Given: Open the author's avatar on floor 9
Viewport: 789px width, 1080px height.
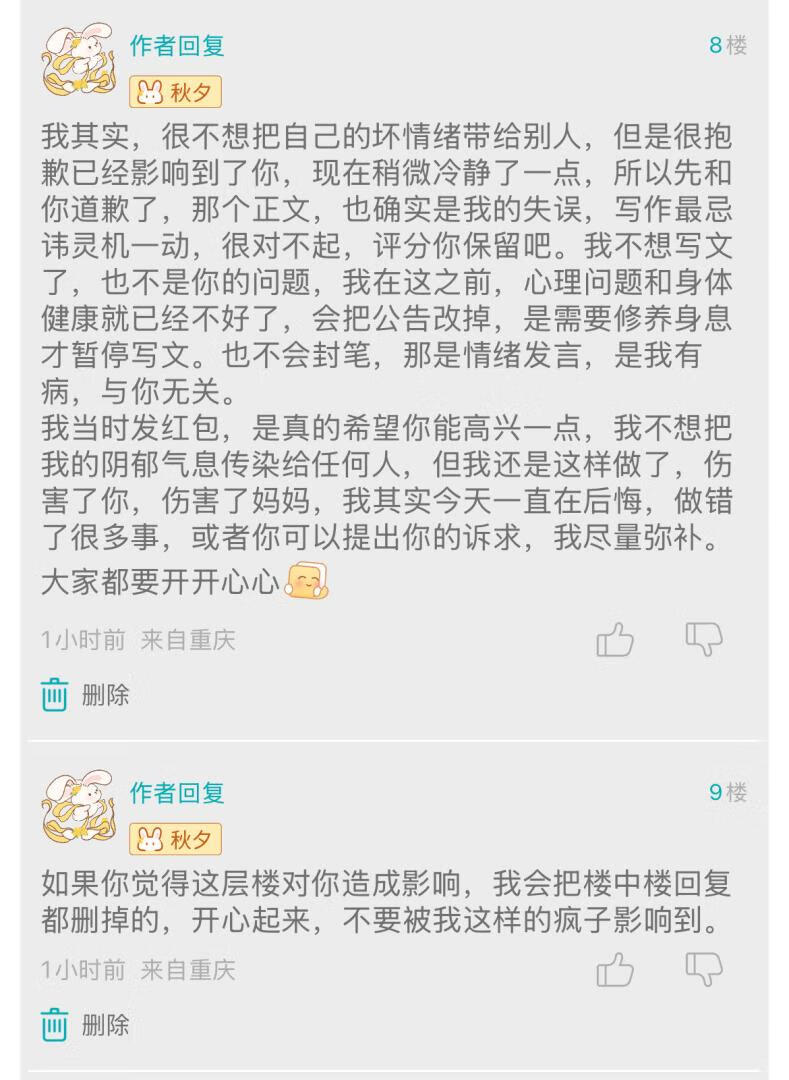Looking at the screenshot, I should (78, 808).
